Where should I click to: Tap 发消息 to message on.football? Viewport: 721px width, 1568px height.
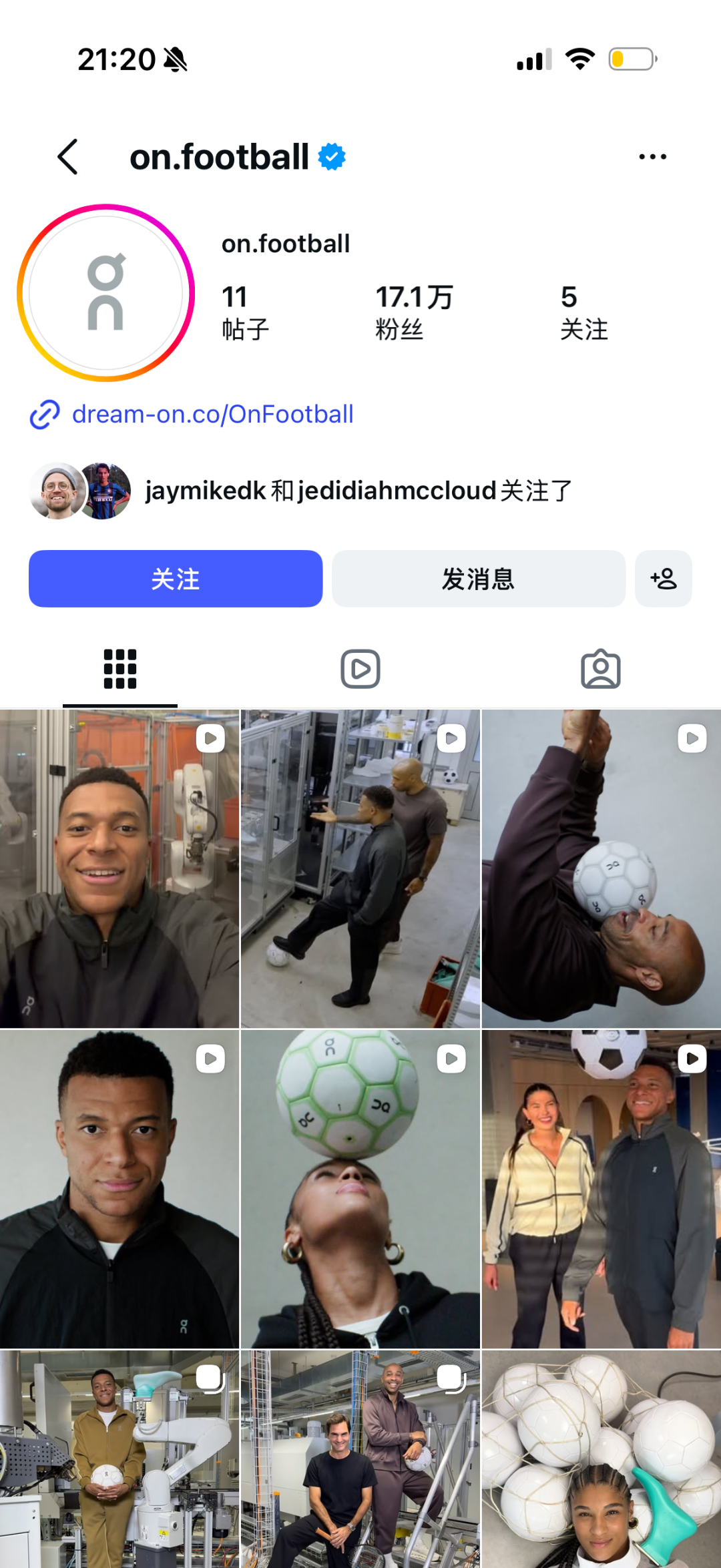(479, 579)
